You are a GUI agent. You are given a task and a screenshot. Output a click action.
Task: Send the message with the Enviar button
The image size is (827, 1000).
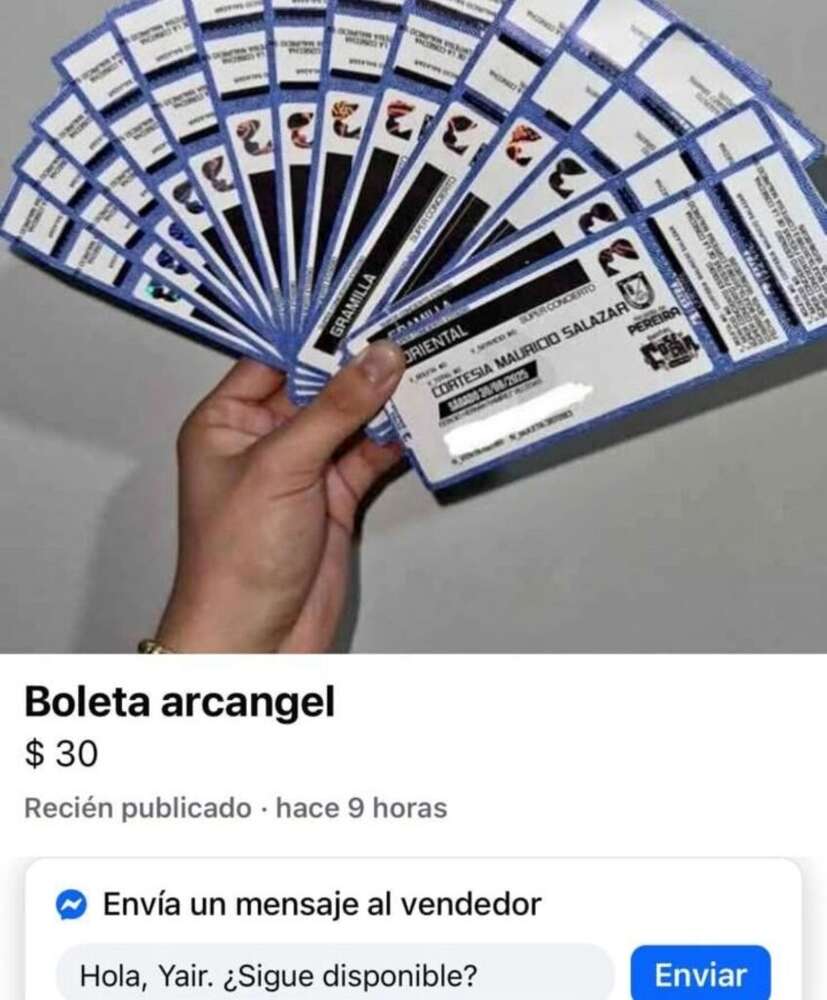(700, 974)
